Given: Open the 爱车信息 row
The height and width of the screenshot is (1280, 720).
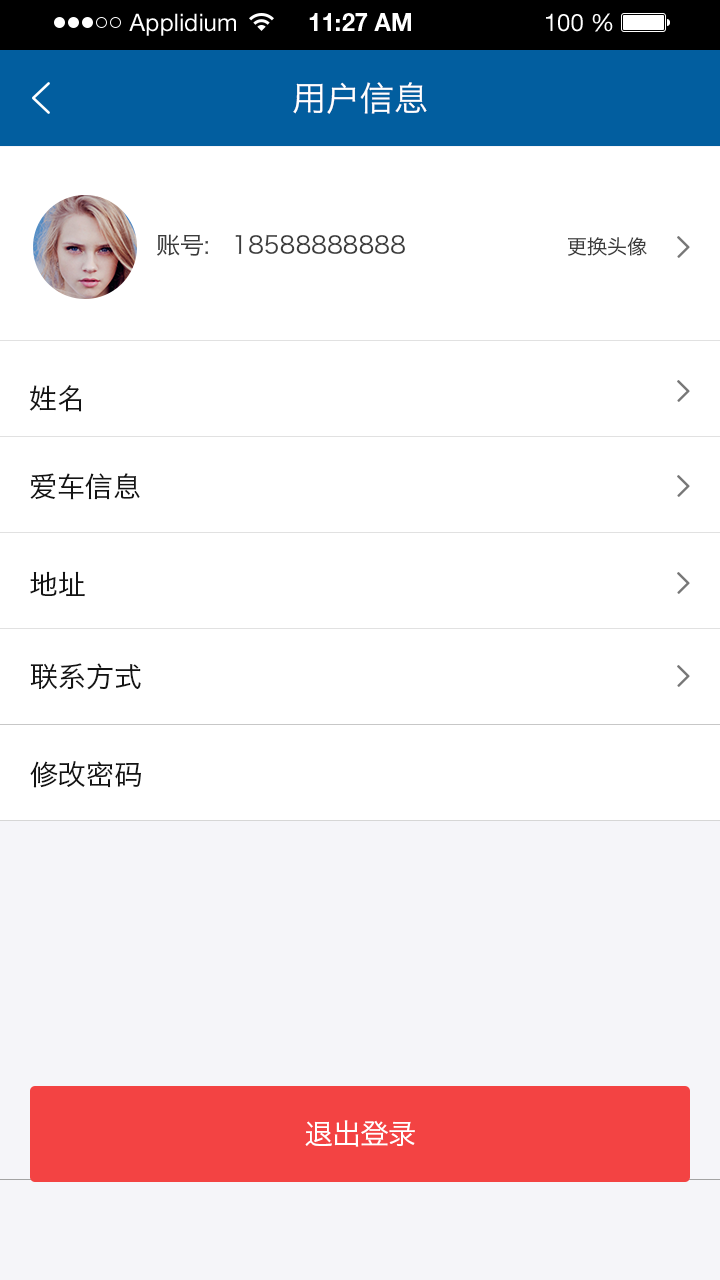Looking at the screenshot, I should click(360, 486).
